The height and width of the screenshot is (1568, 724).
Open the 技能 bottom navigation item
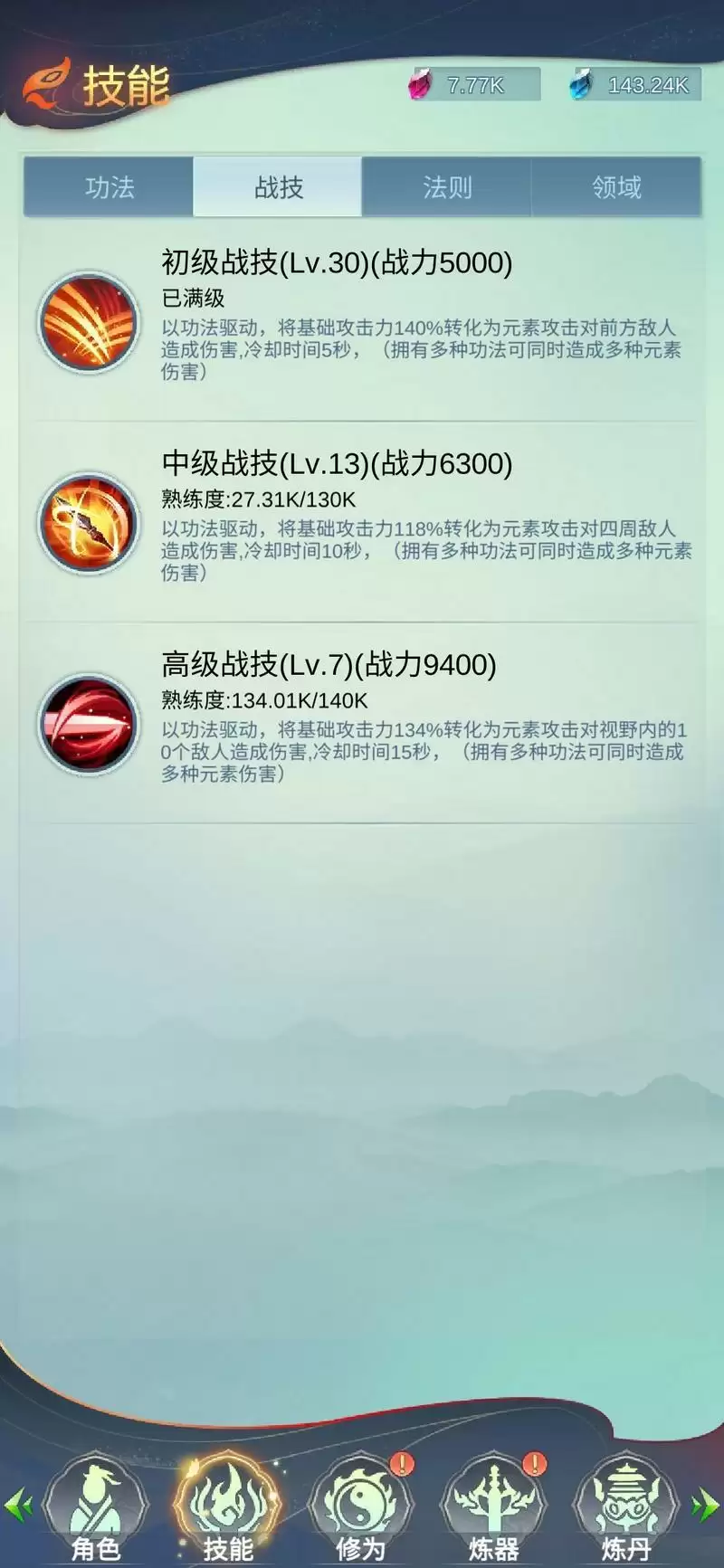point(228,1509)
